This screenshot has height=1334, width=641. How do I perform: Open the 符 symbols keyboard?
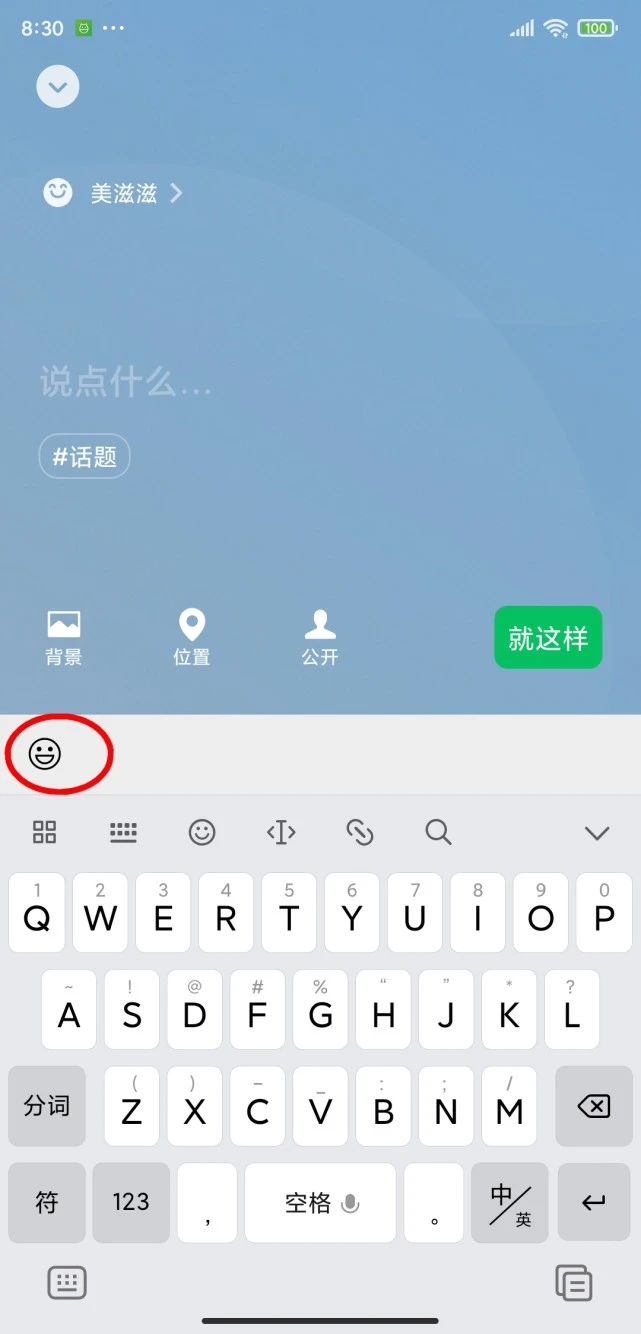(47, 1202)
